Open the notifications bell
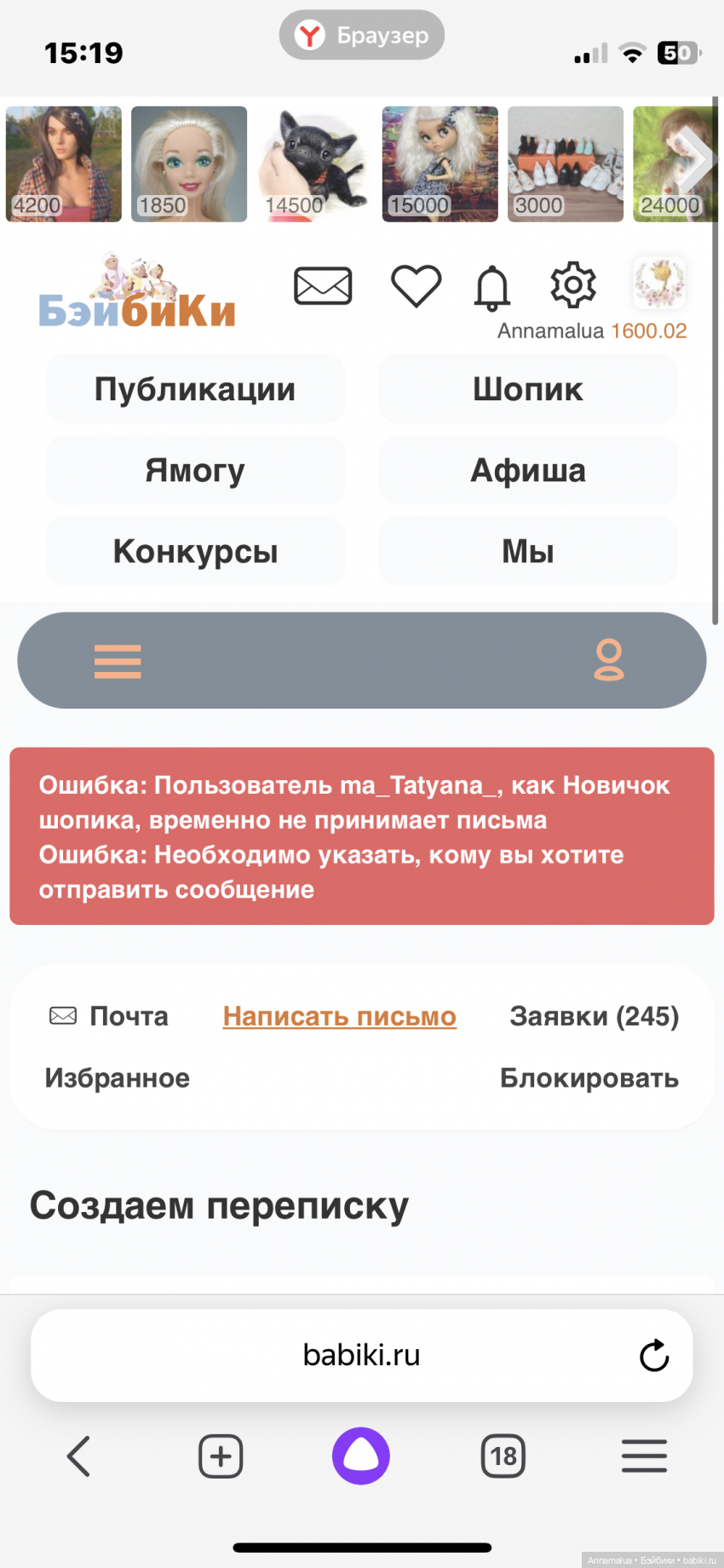The height and width of the screenshot is (1568, 724). [492, 288]
